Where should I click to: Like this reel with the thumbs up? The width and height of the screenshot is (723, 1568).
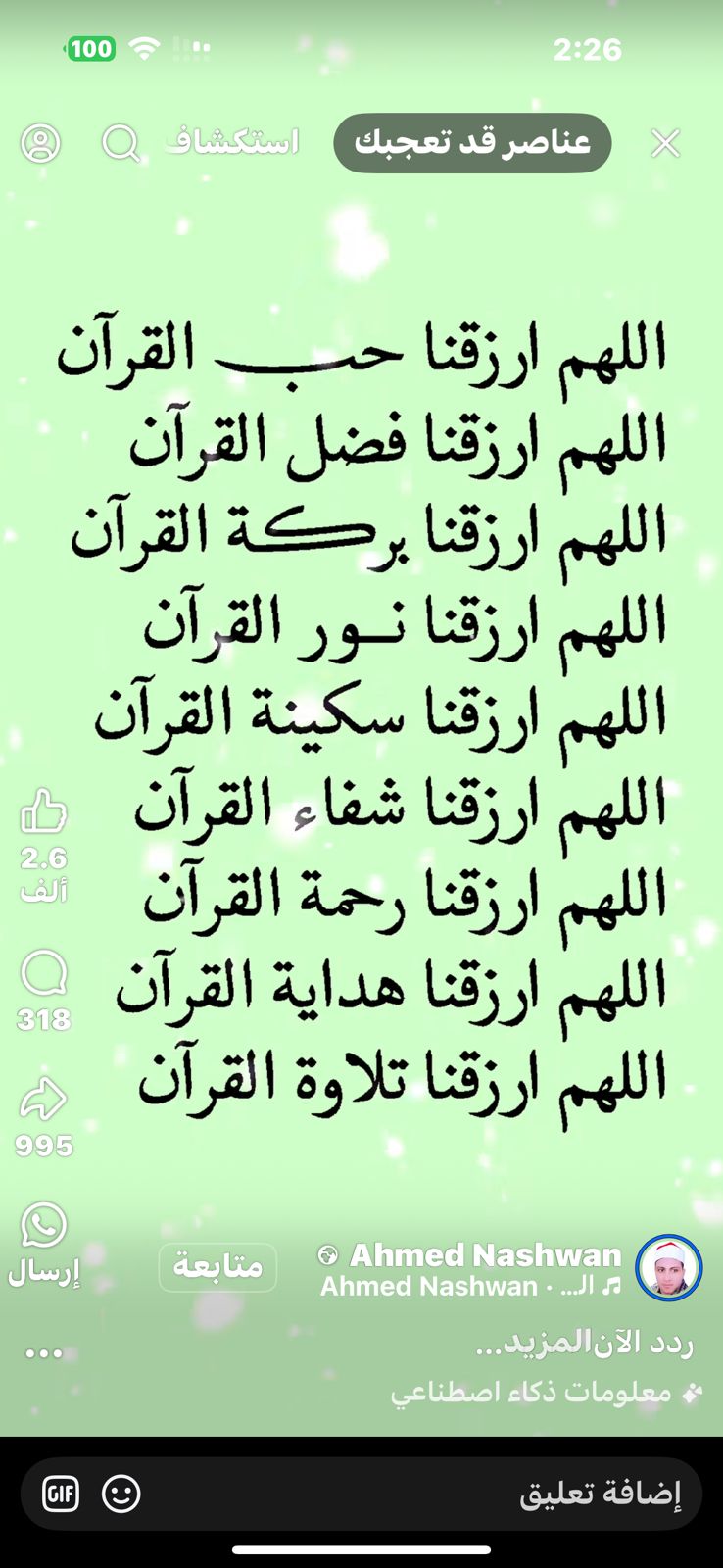[x=43, y=812]
